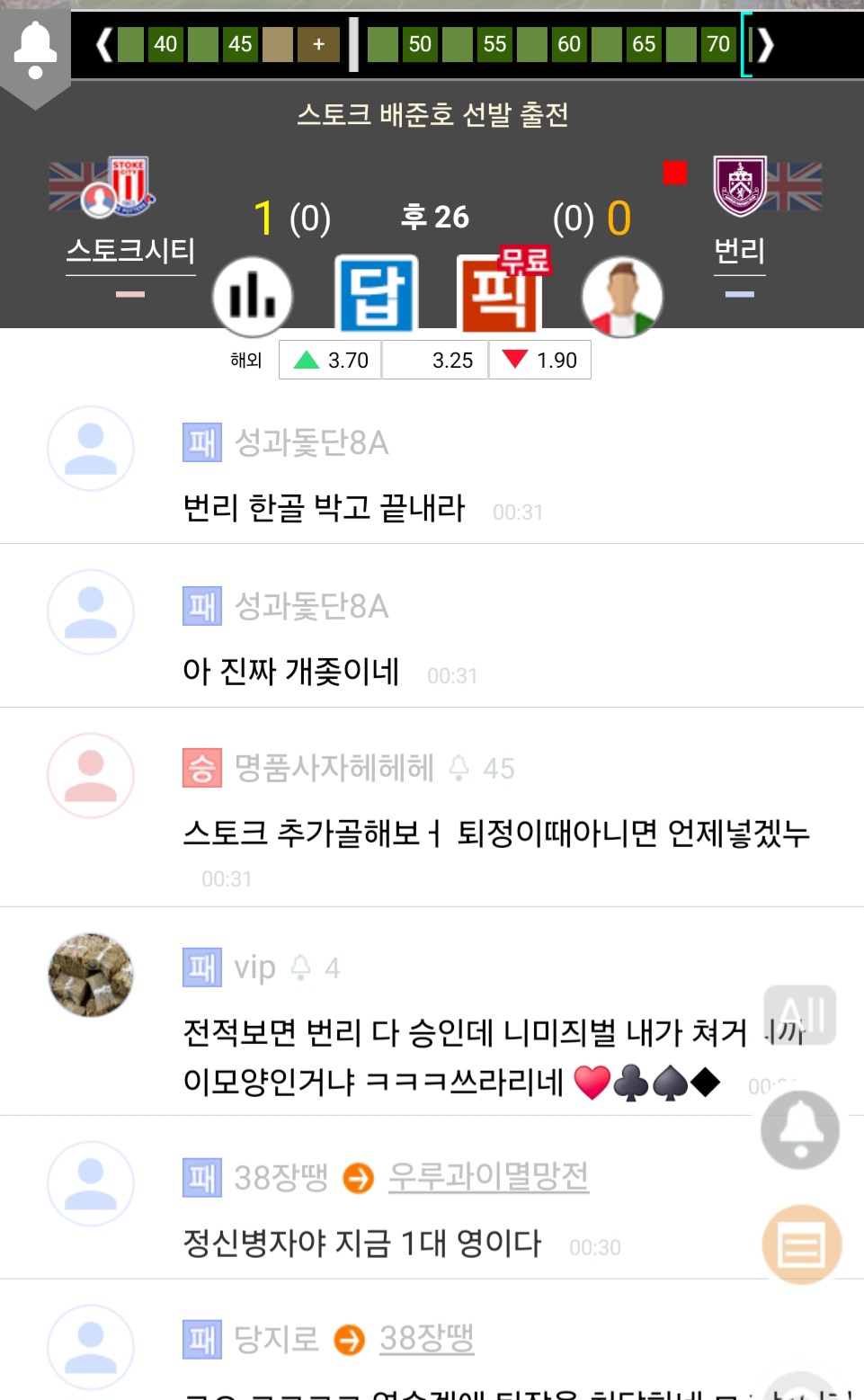
Task: Open the notifications bell at top left
Action: pyautogui.click(x=35, y=51)
